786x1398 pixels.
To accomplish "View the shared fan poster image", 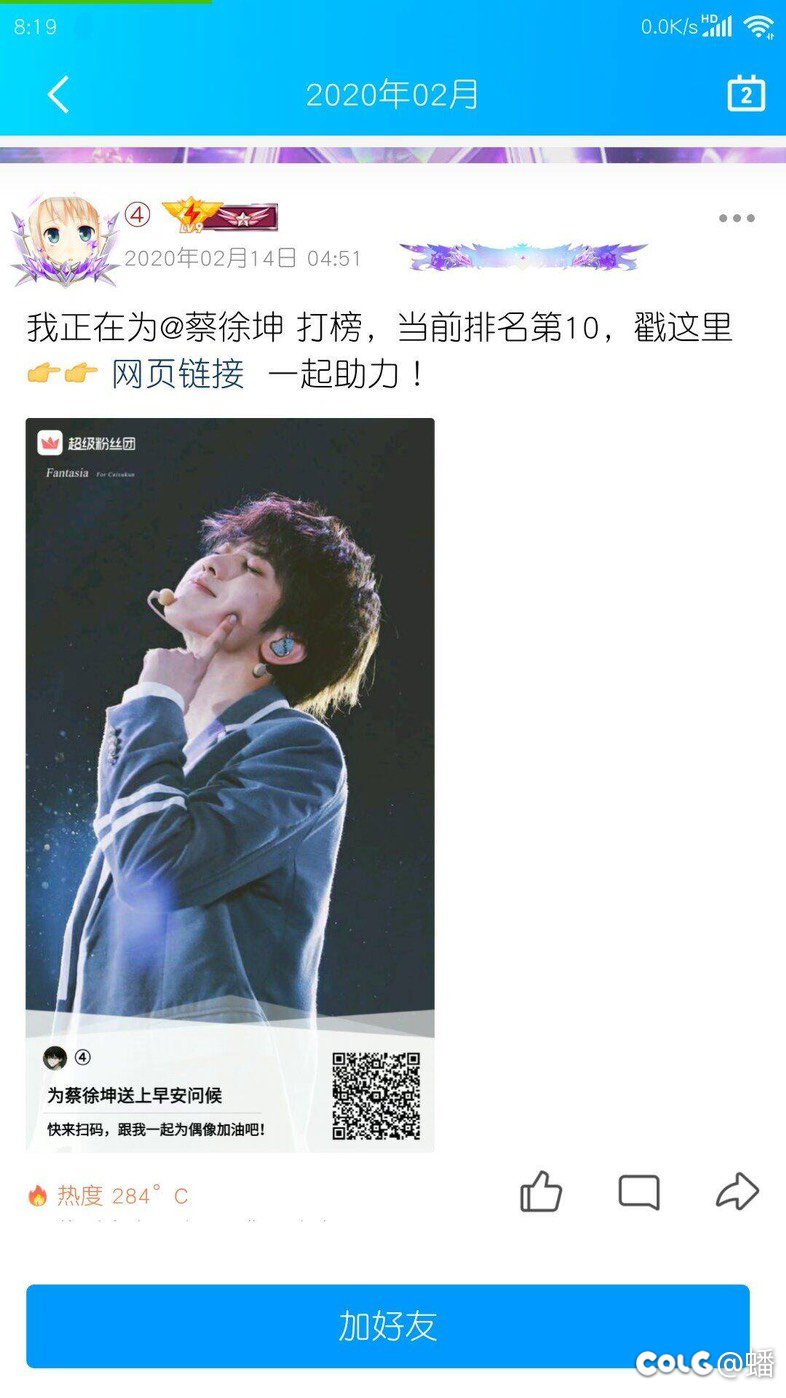I will [x=230, y=784].
